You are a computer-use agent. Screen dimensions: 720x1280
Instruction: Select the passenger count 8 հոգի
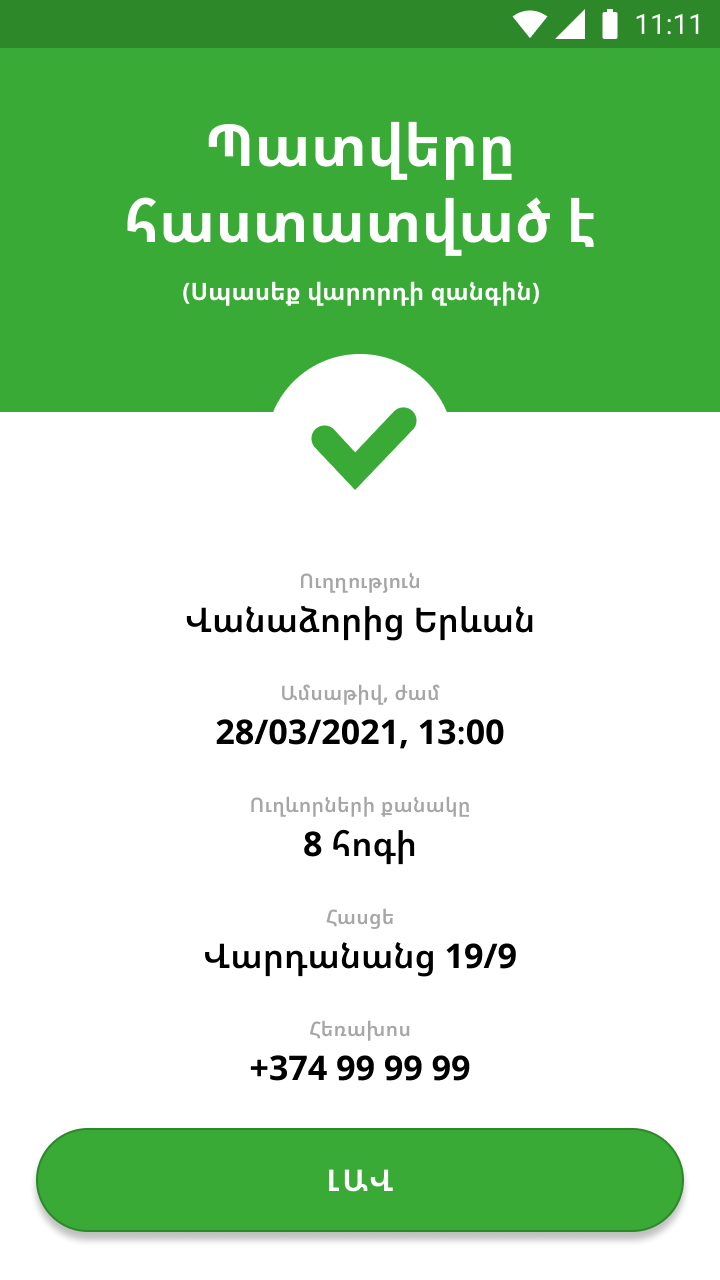point(360,844)
